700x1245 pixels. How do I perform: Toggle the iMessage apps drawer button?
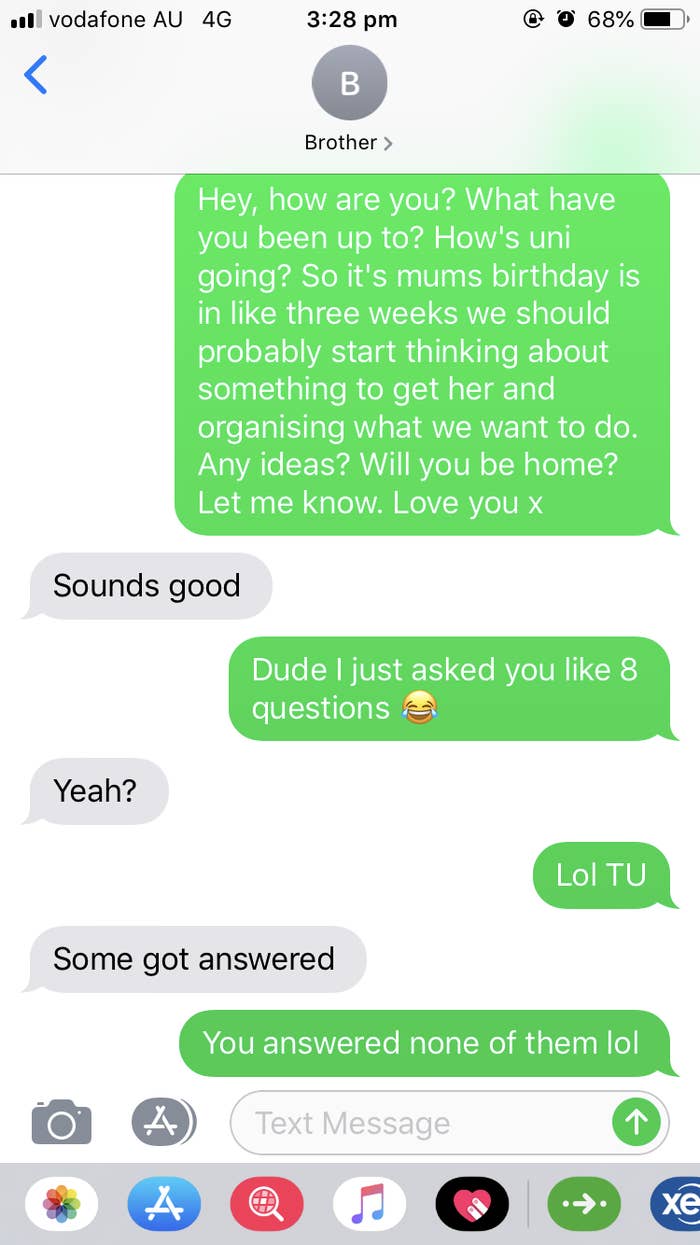(x=164, y=1122)
